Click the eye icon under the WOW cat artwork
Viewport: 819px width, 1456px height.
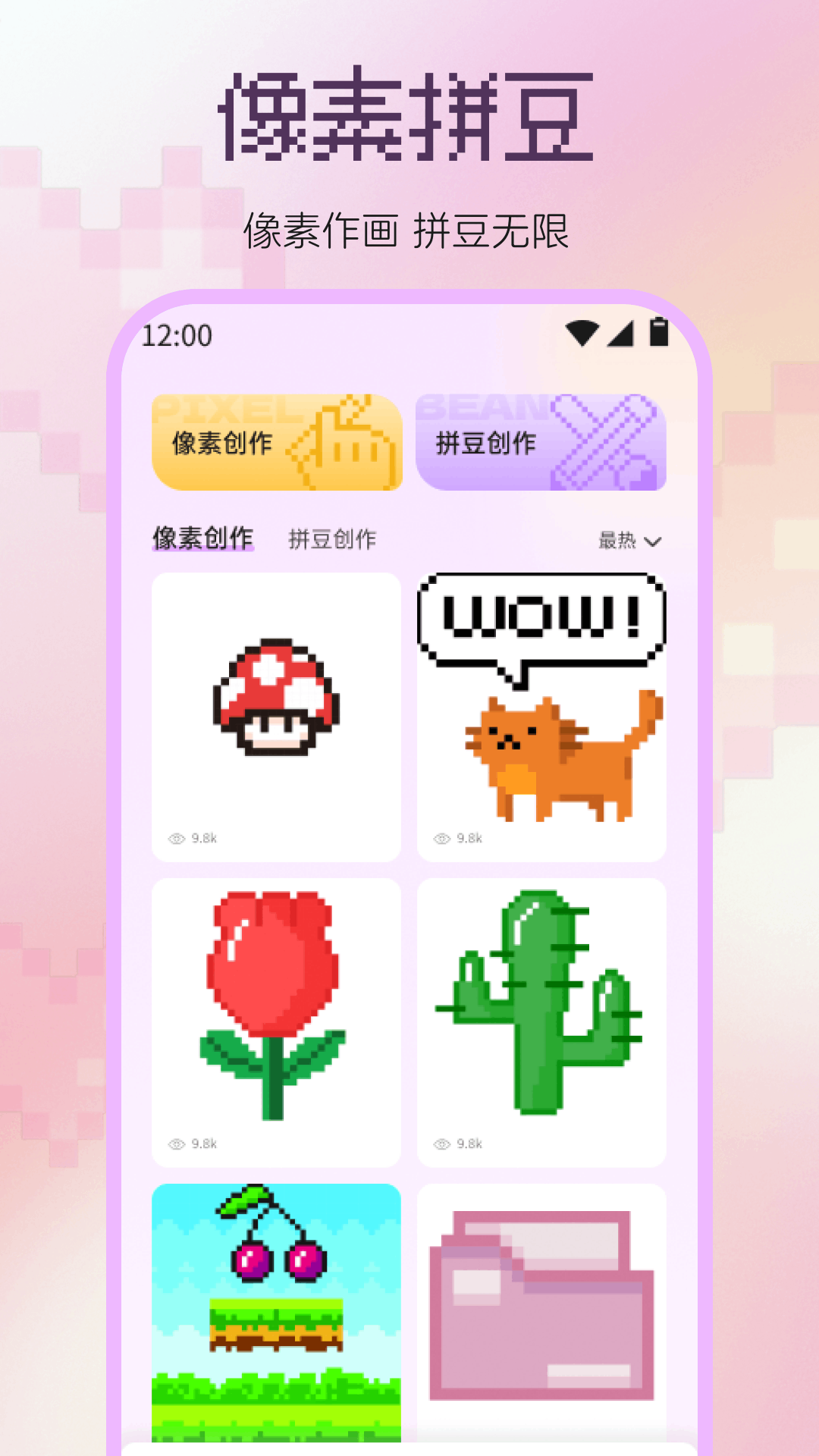[441, 838]
